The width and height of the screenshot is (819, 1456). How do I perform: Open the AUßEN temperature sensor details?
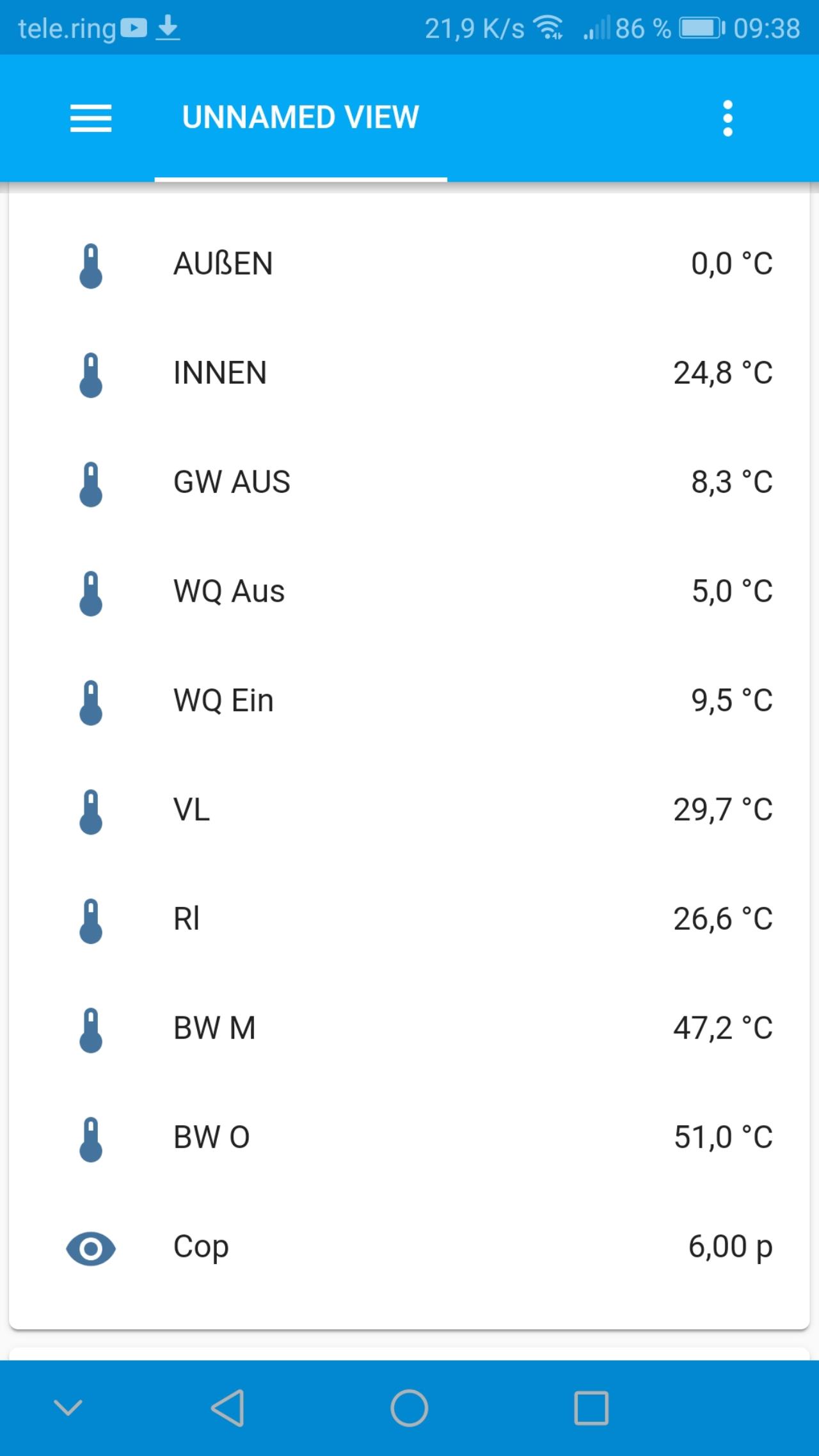[409, 264]
